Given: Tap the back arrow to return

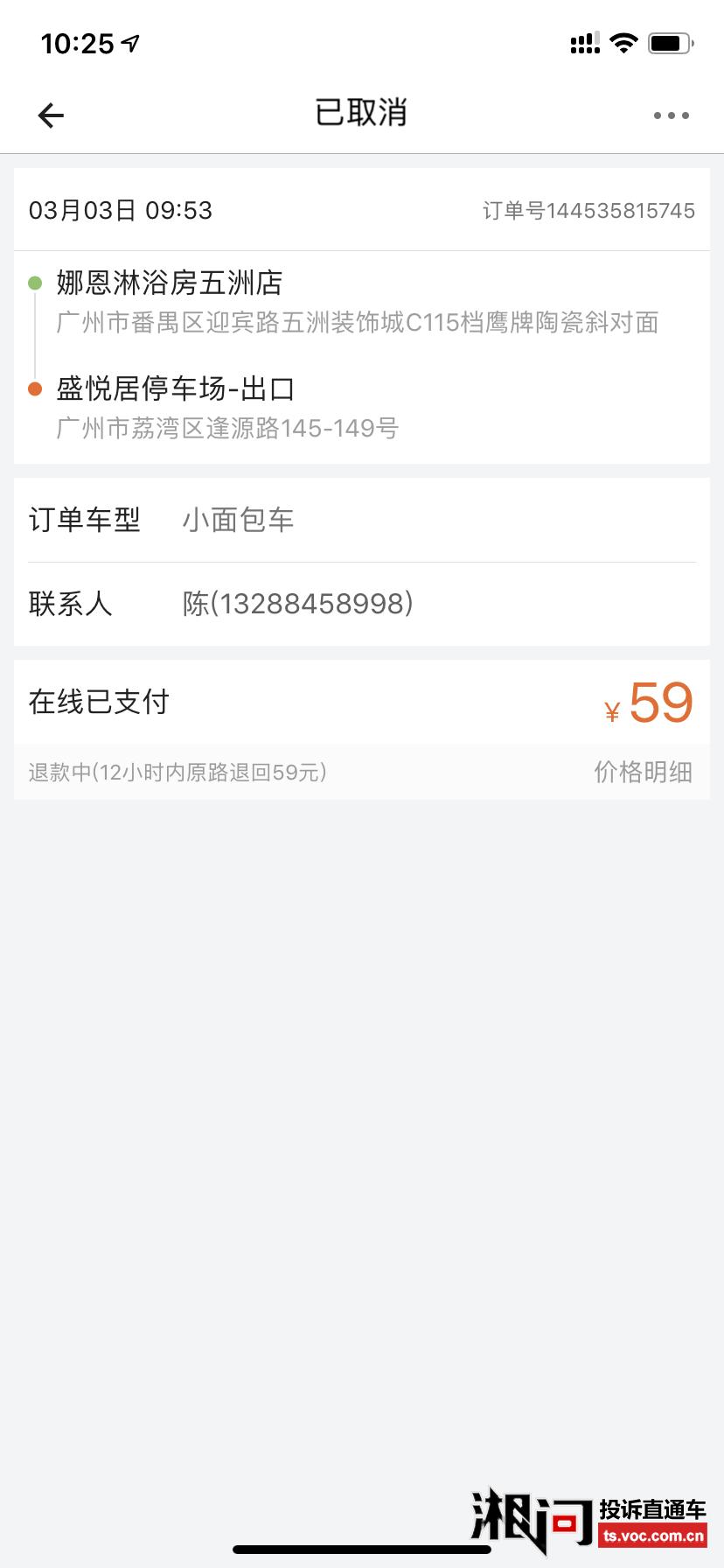Looking at the screenshot, I should (50, 115).
